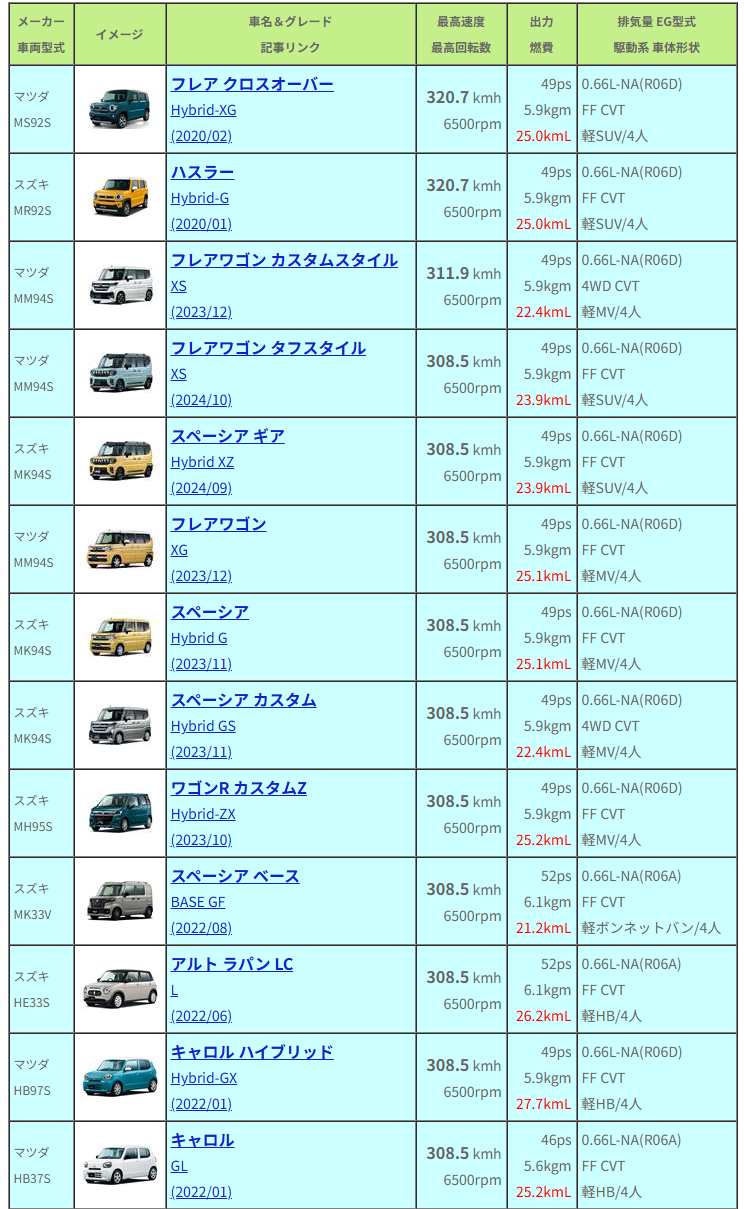Open the (2022/06) article link
The image size is (744, 1209).
[x=201, y=1016]
